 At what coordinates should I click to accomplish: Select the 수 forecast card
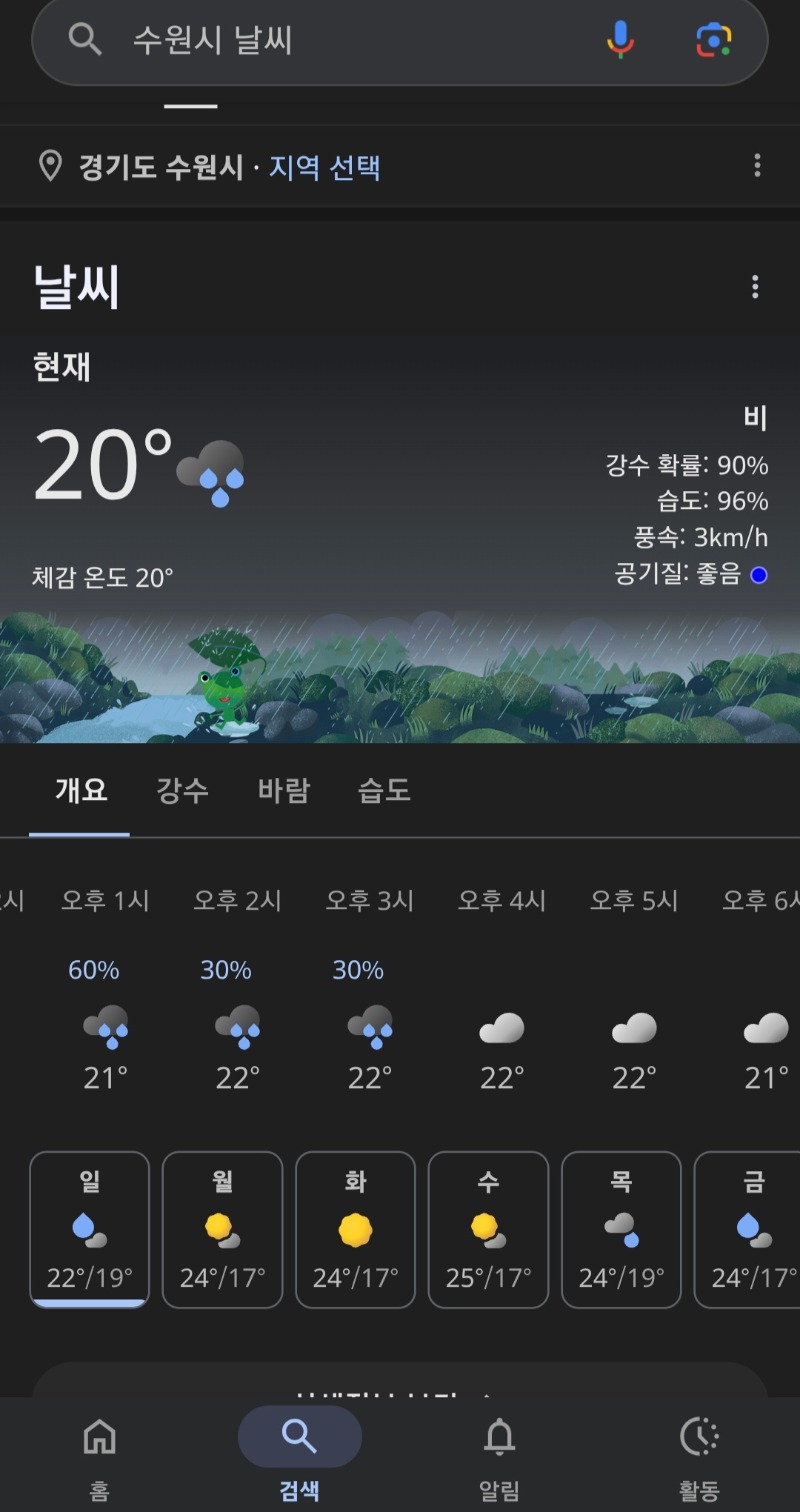click(x=488, y=1230)
